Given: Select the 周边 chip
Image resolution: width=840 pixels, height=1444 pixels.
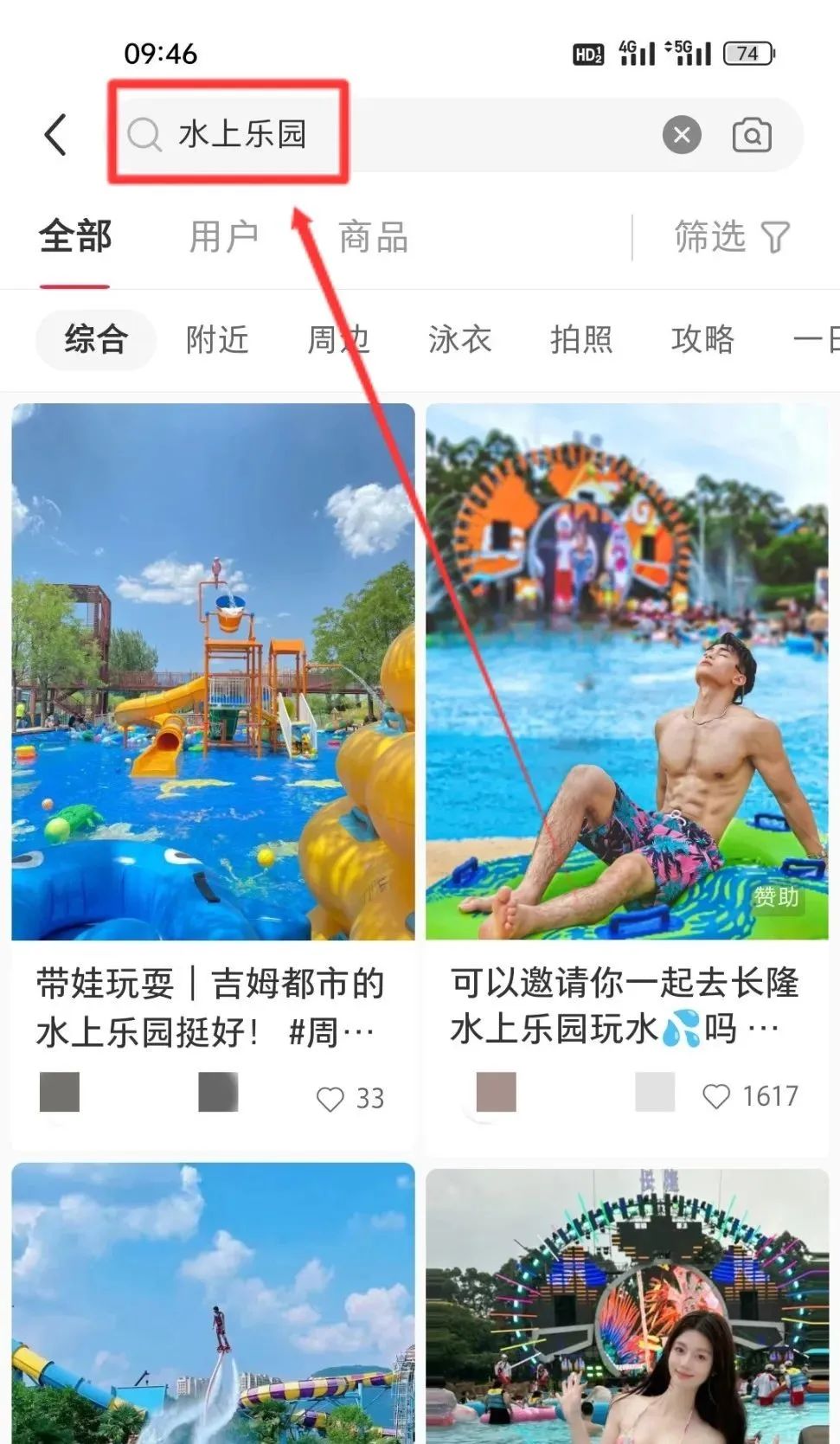Looking at the screenshot, I should pyautogui.click(x=338, y=338).
